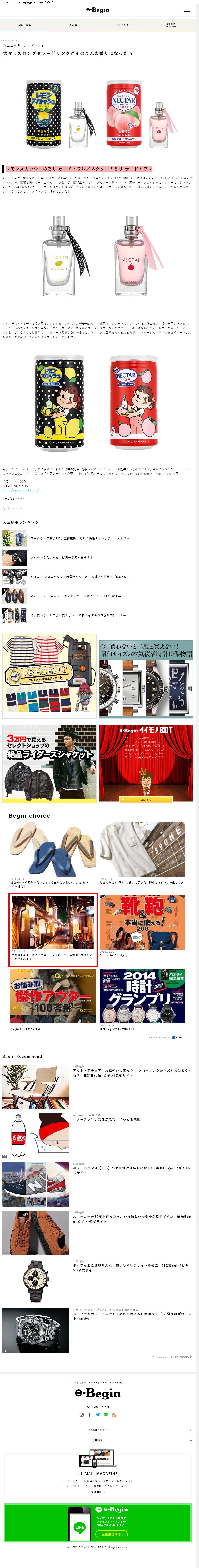The image size is (199, 1568).
Task: Open the Begin Market tab
Action: (x=171, y=25)
